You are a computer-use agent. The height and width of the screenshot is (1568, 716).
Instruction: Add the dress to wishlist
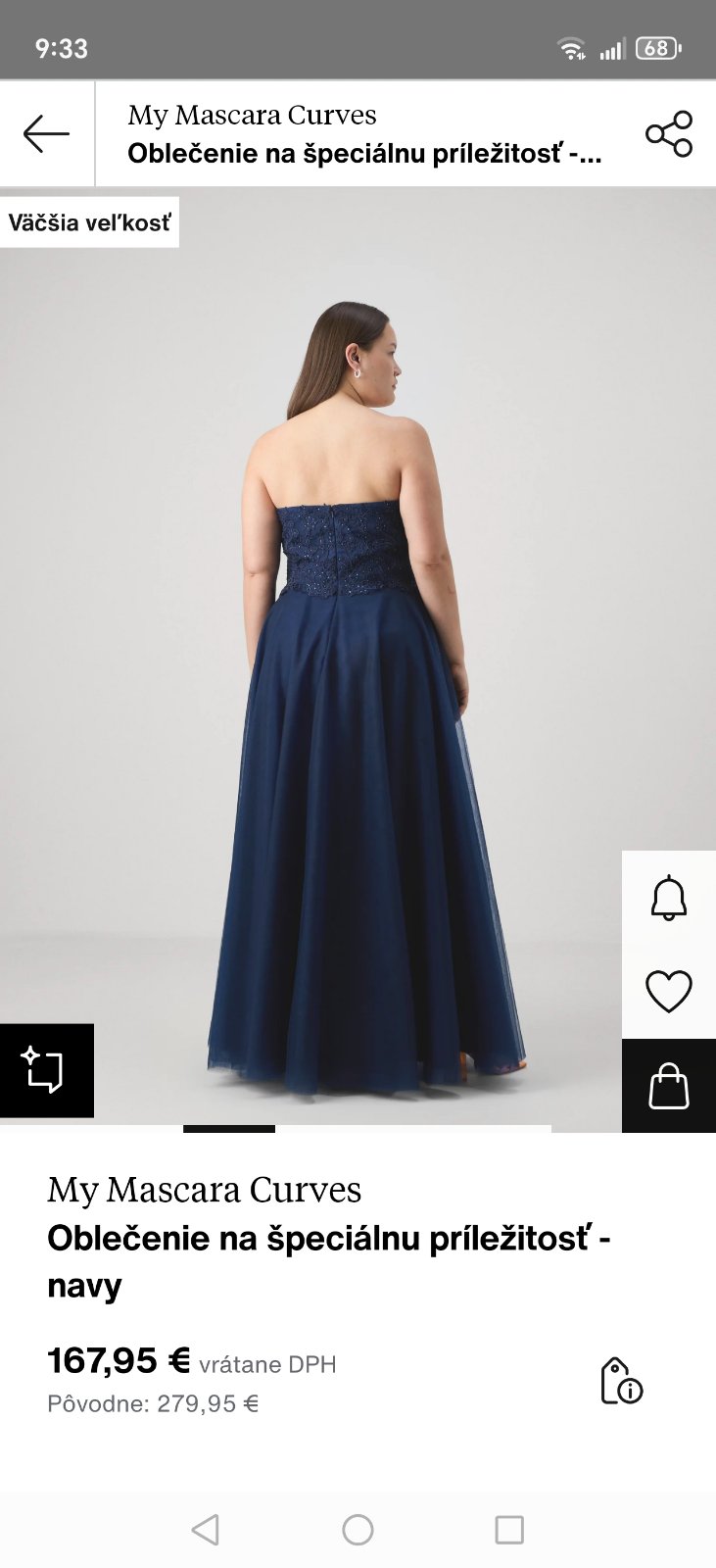point(669,991)
